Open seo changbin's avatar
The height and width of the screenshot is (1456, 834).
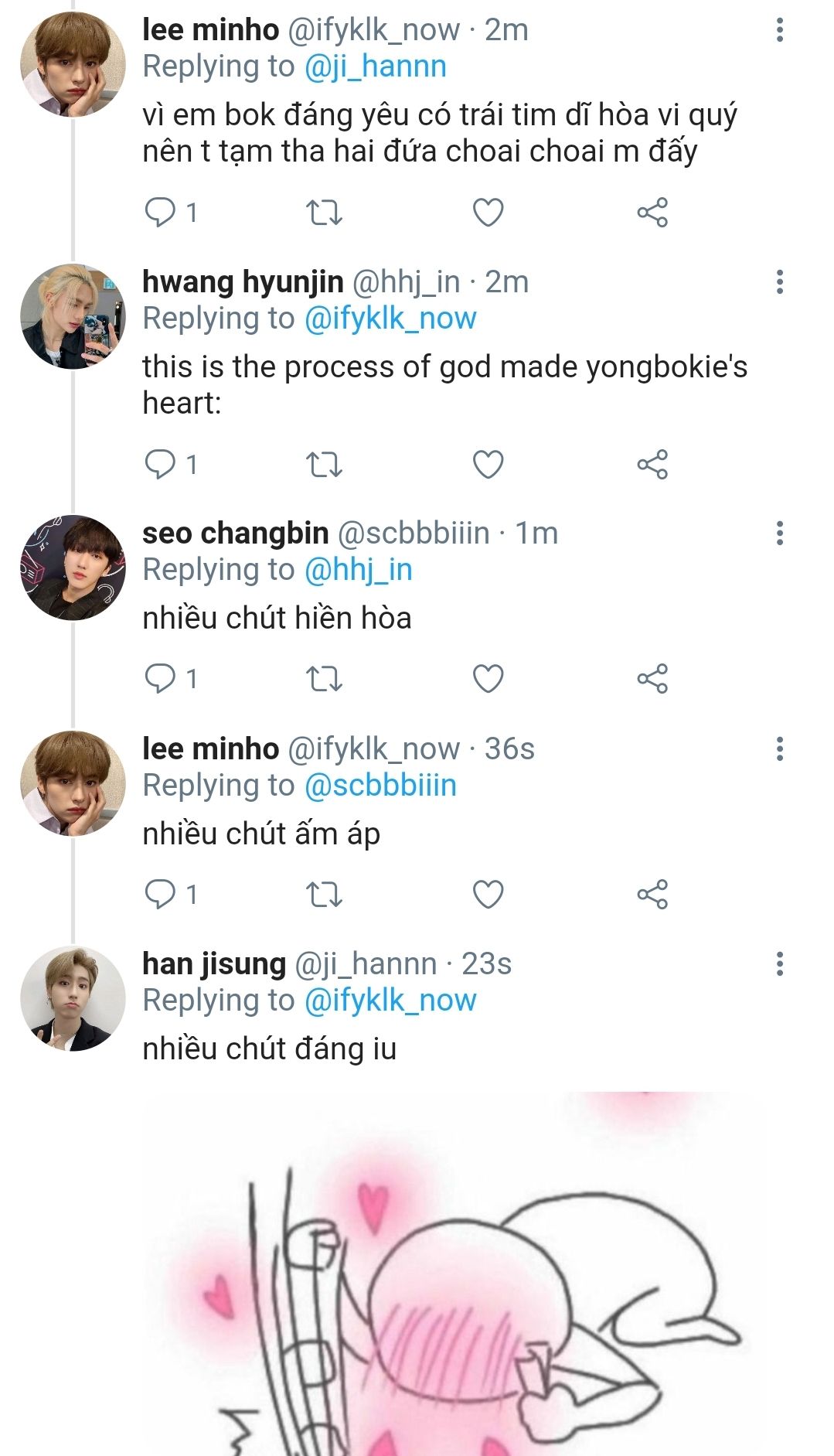pyautogui.click(x=73, y=568)
